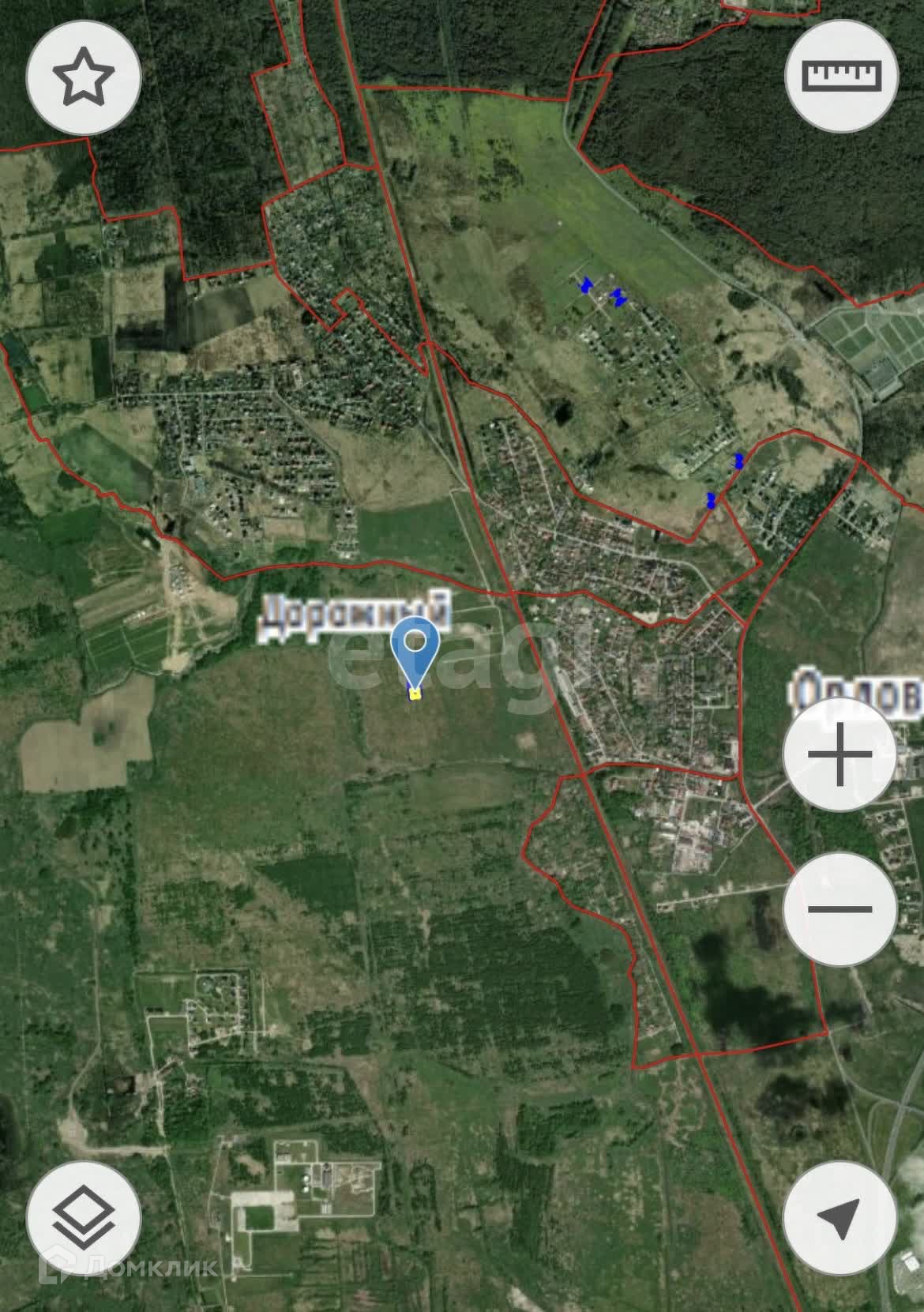924x1312 pixels.
Task: Zoom in with the plus button
Action: click(839, 754)
